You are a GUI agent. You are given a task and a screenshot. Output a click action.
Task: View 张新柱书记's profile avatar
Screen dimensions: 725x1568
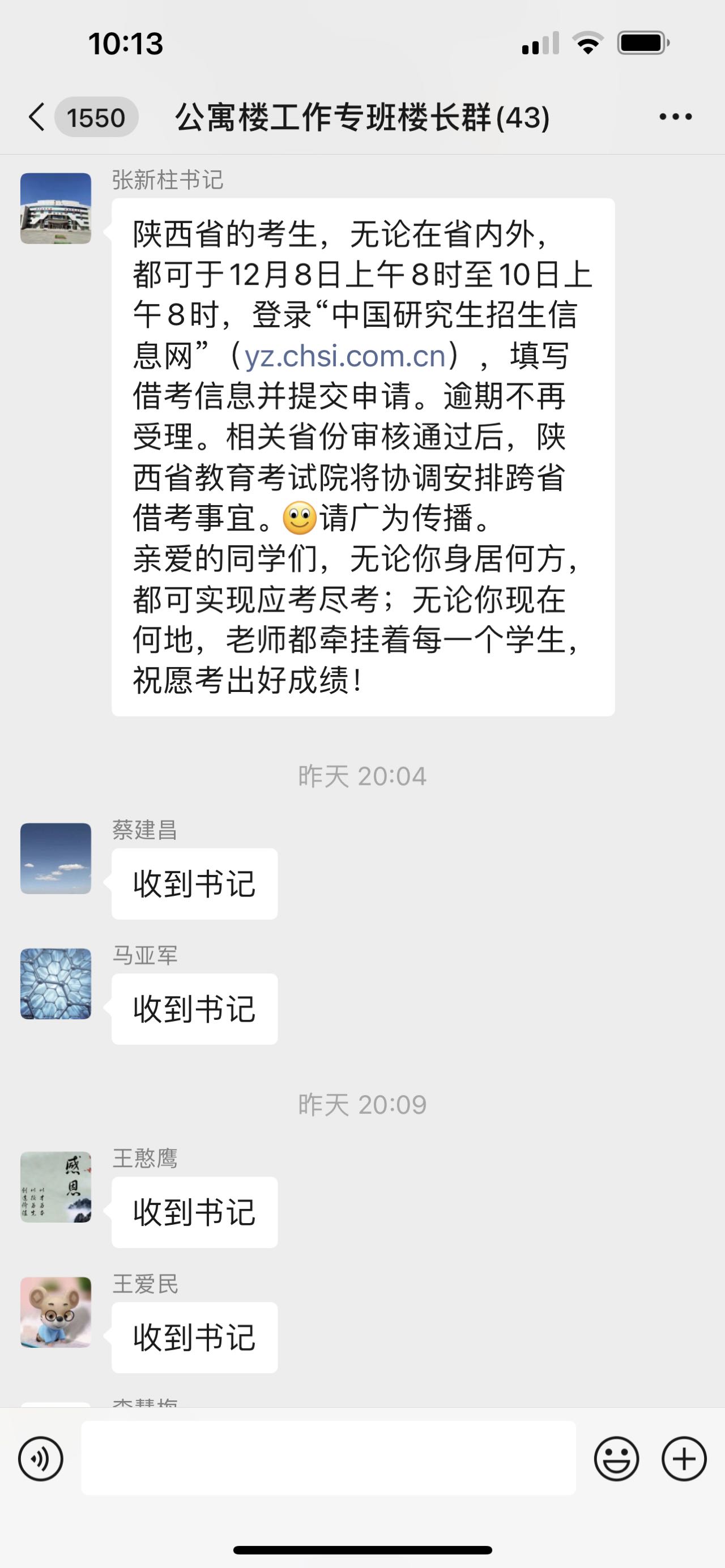tap(56, 208)
